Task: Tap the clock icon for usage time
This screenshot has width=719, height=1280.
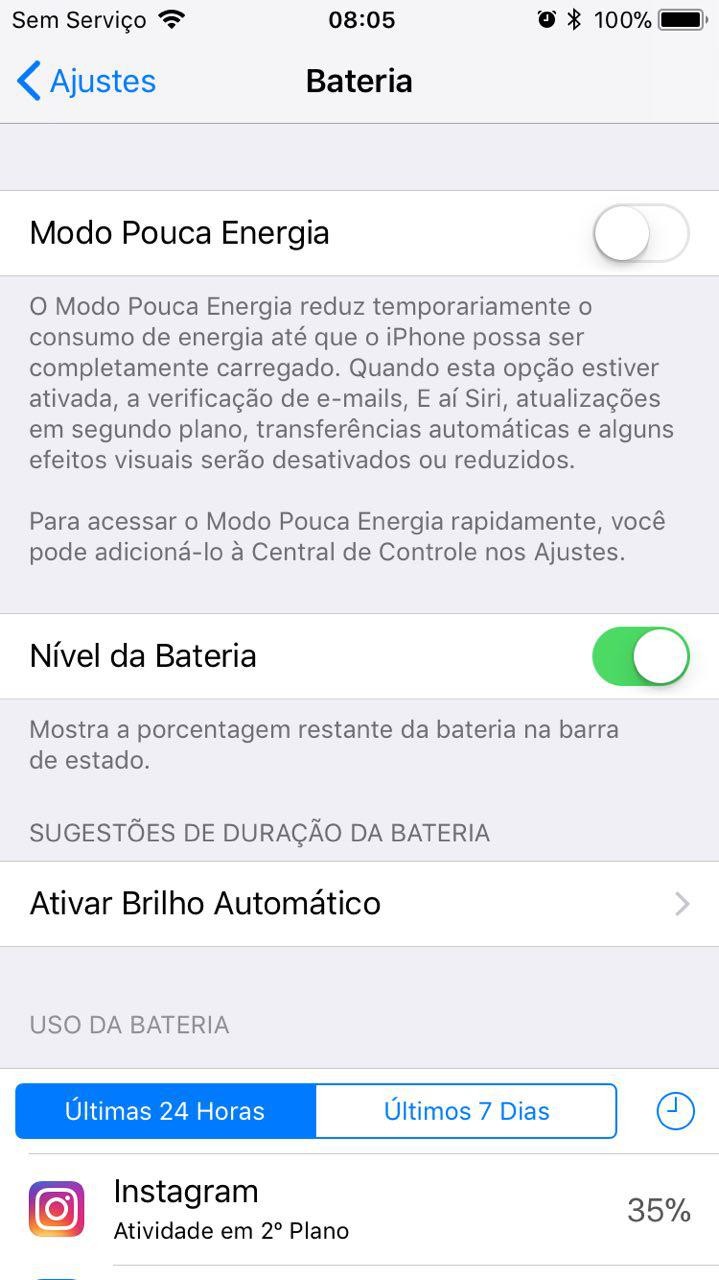Action: pos(675,1111)
